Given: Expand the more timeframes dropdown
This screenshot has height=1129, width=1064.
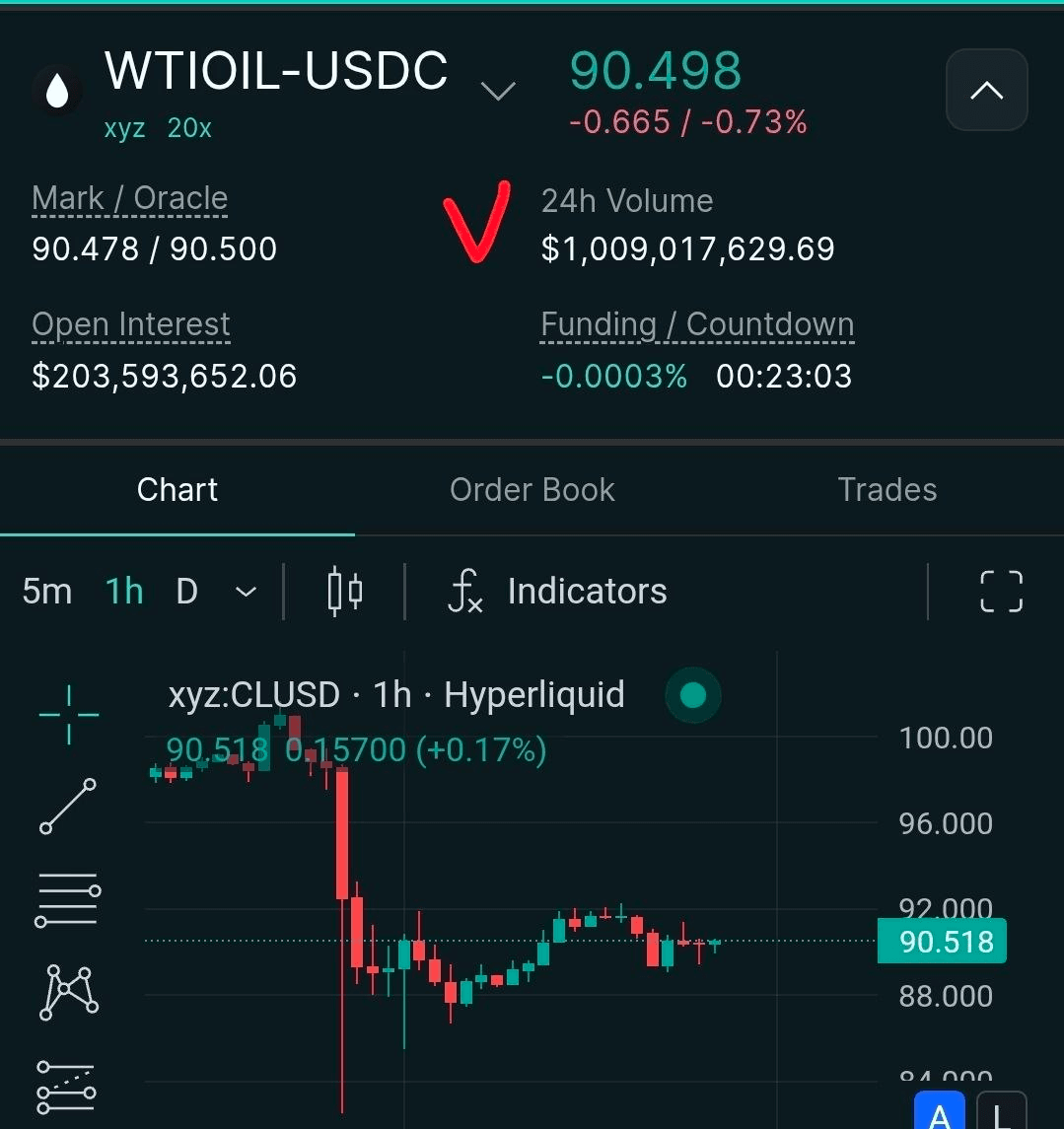Looking at the screenshot, I should click(x=246, y=593).
